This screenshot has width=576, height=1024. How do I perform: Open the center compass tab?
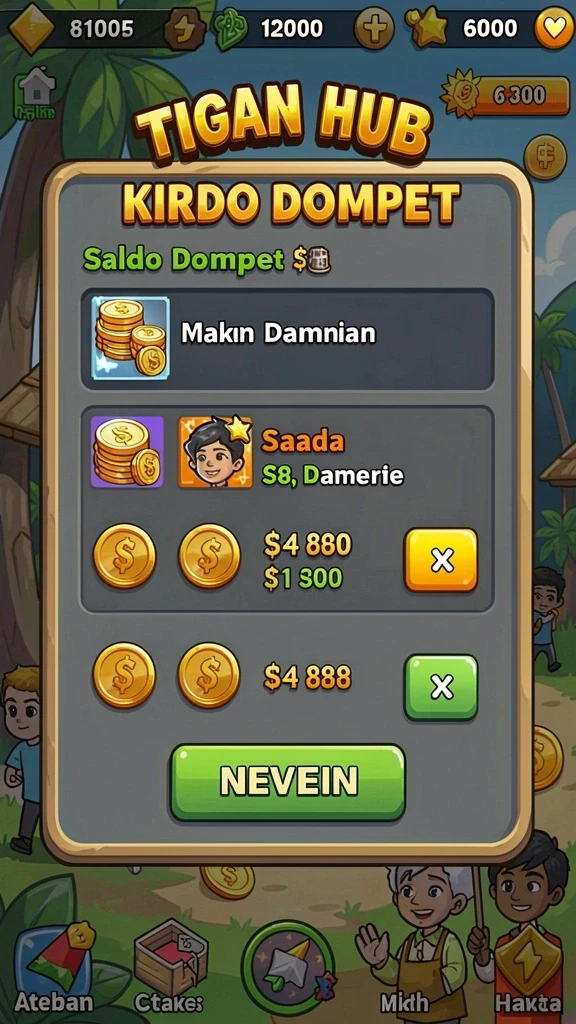pos(287,968)
